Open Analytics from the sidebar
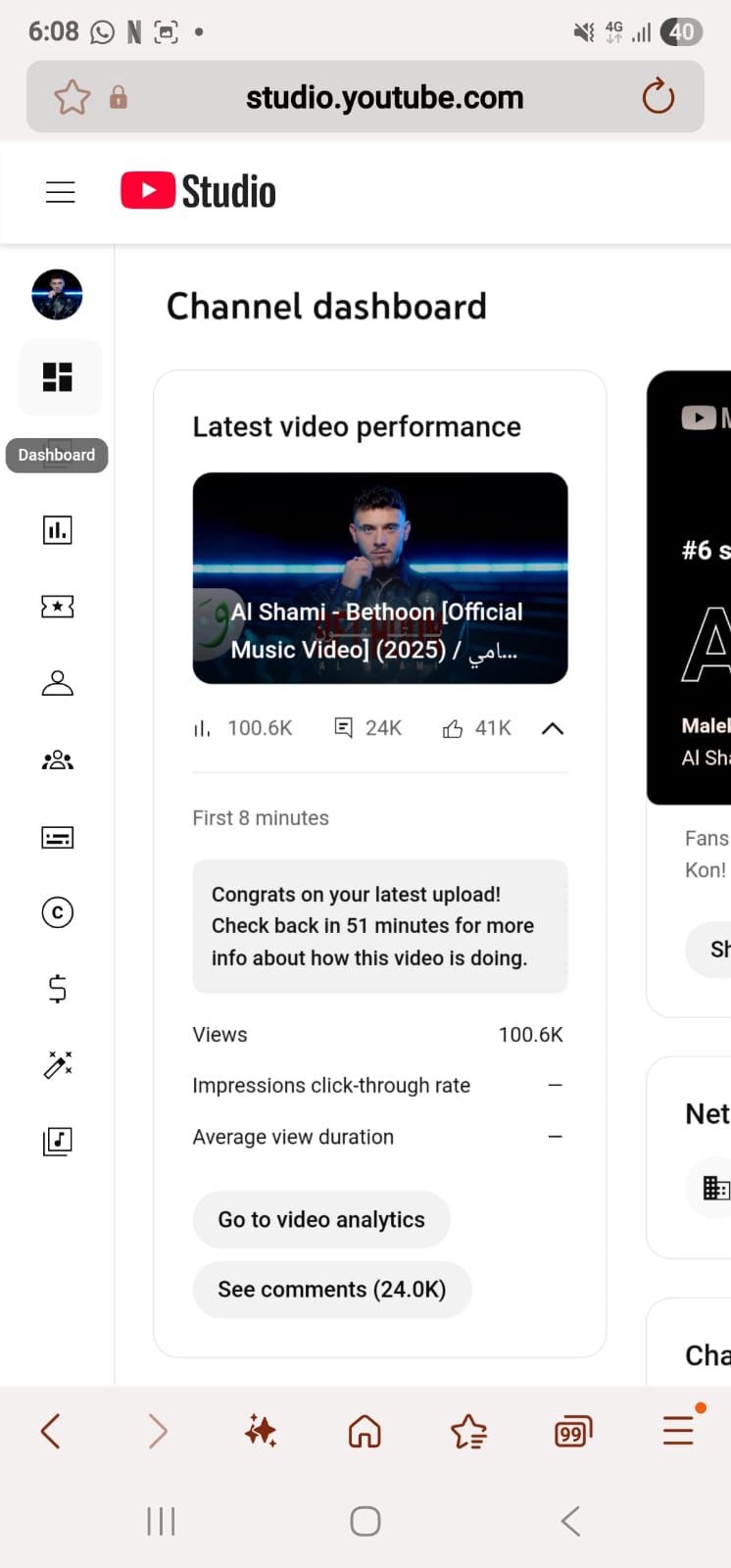 [x=57, y=530]
